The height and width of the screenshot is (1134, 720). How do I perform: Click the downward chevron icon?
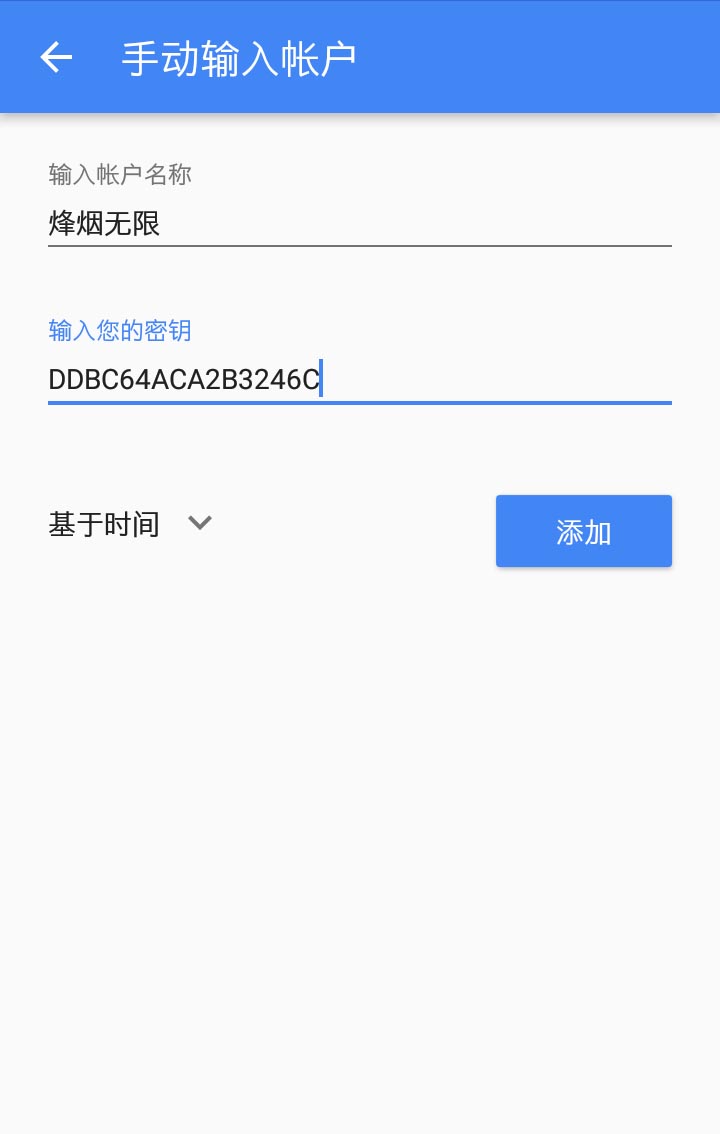click(199, 523)
